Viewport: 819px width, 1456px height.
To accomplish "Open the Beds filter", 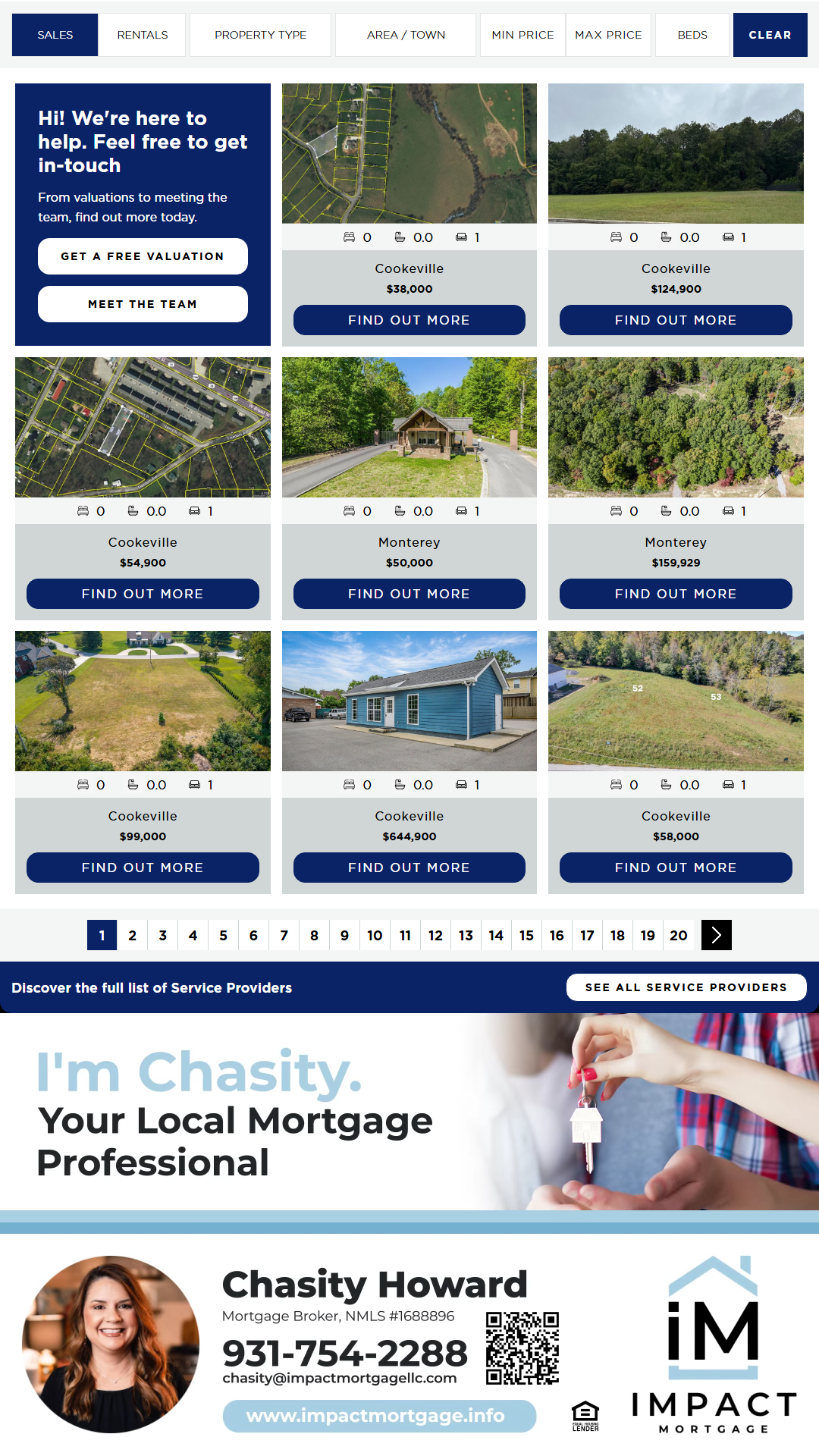I will pos(692,35).
